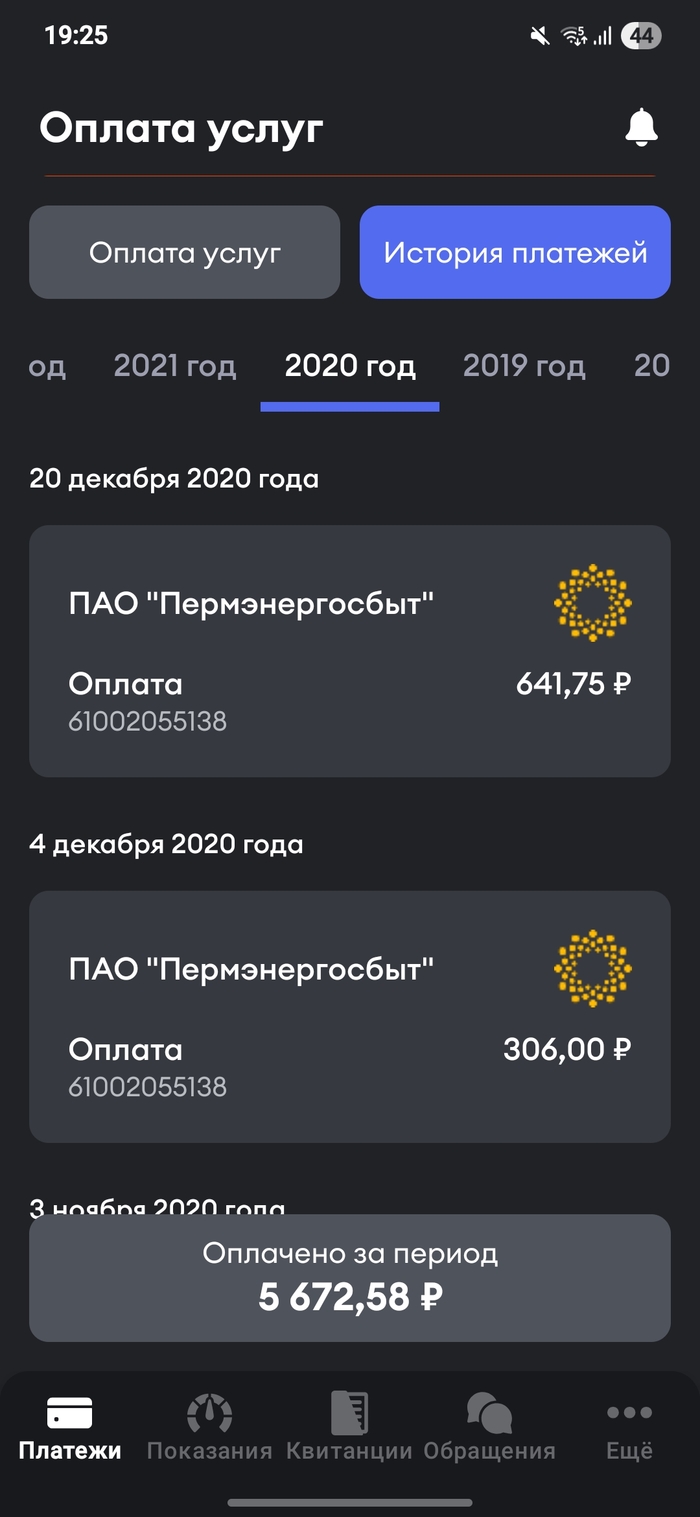The height and width of the screenshot is (1517, 700).
Task: Open the notifications bell
Action: (641, 128)
